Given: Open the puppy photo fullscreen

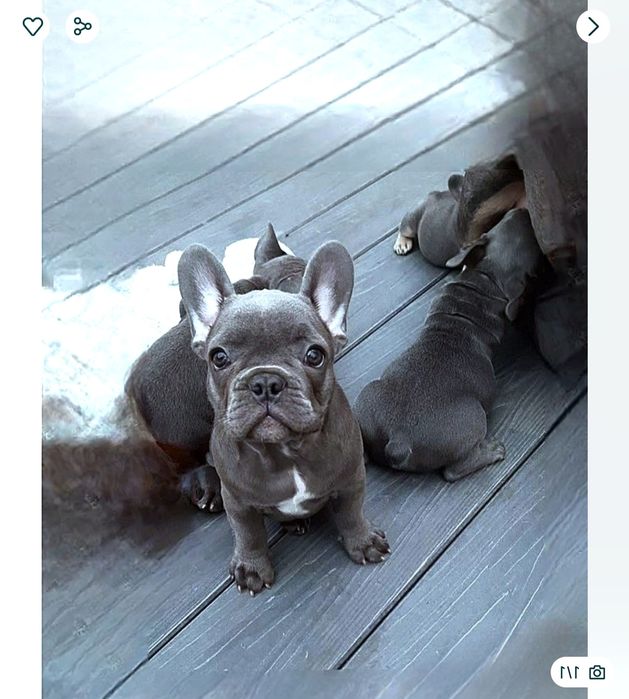Looking at the screenshot, I should click(x=314, y=380).
